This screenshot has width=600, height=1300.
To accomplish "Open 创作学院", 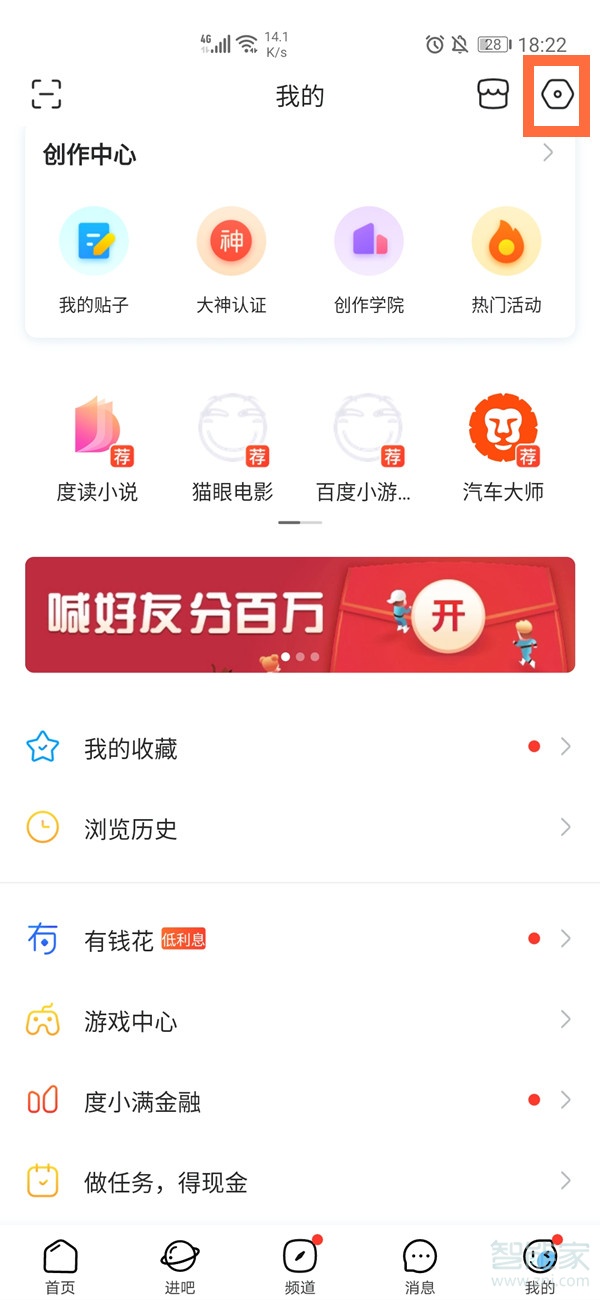I will (368, 260).
